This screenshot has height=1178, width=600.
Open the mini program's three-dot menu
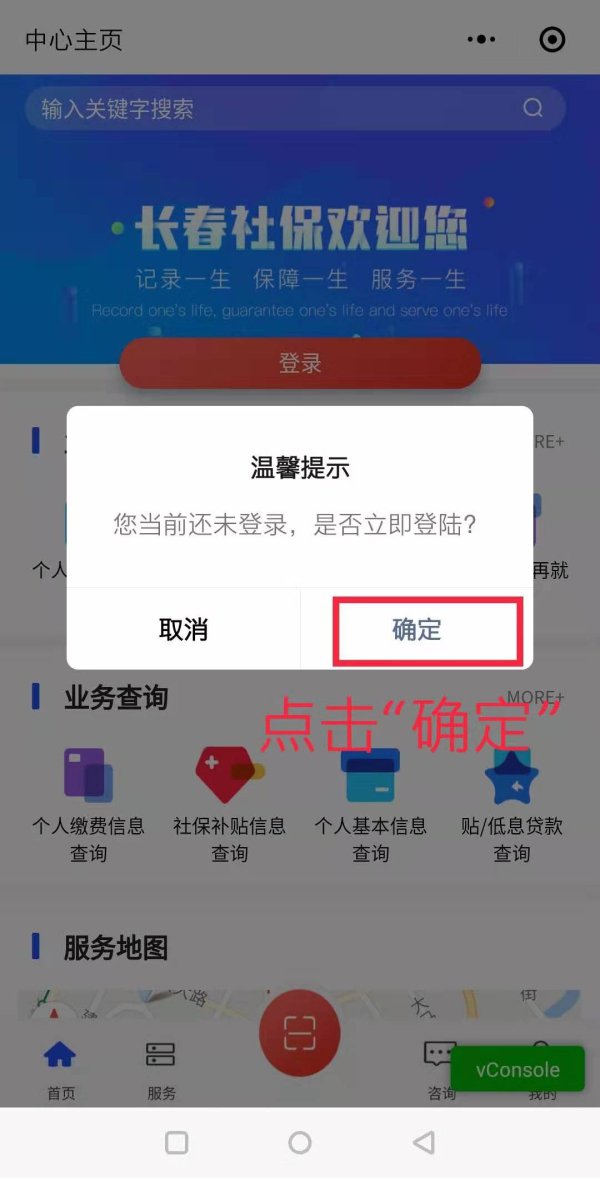tap(481, 40)
